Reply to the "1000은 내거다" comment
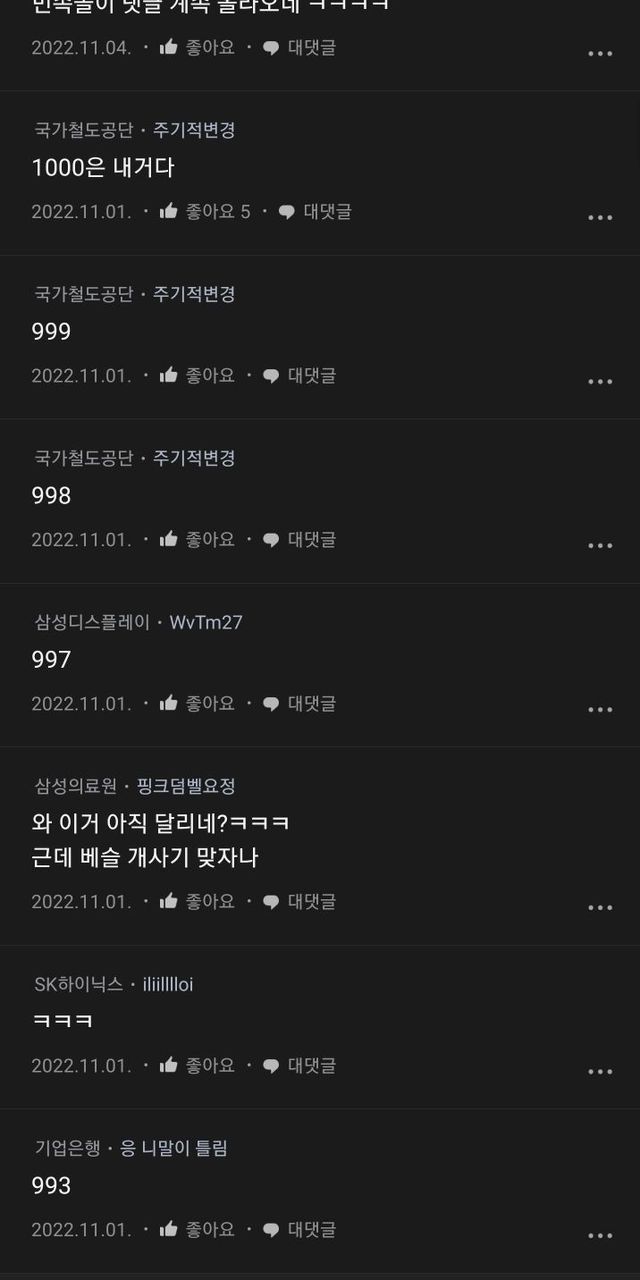Viewport: 640px width, 1280px height. point(314,211)
